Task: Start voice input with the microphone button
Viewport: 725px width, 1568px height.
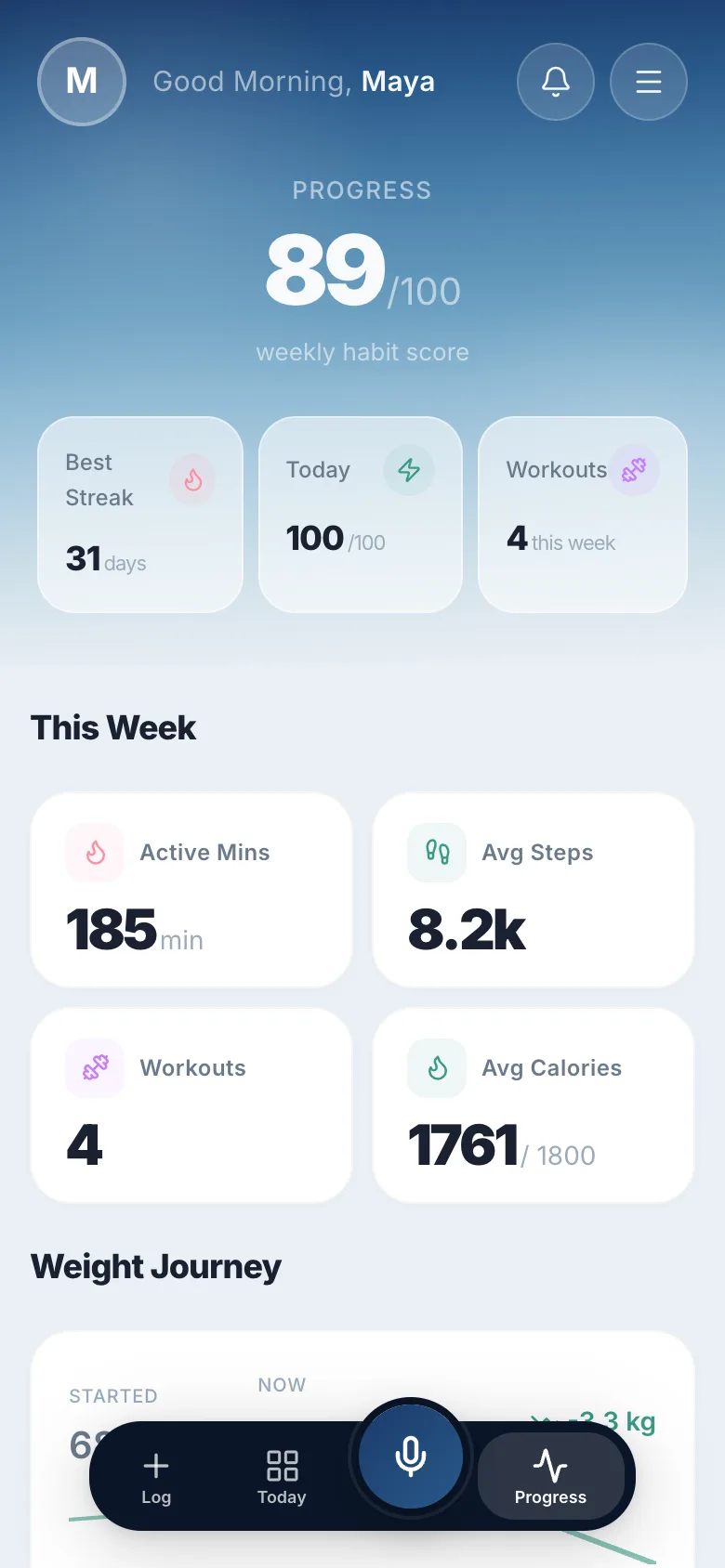Action: (411, 1457)
